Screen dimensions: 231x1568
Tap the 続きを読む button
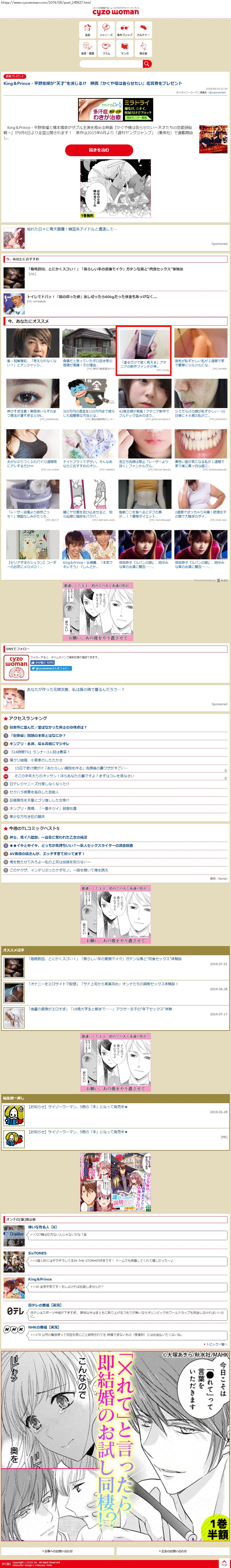99,149
